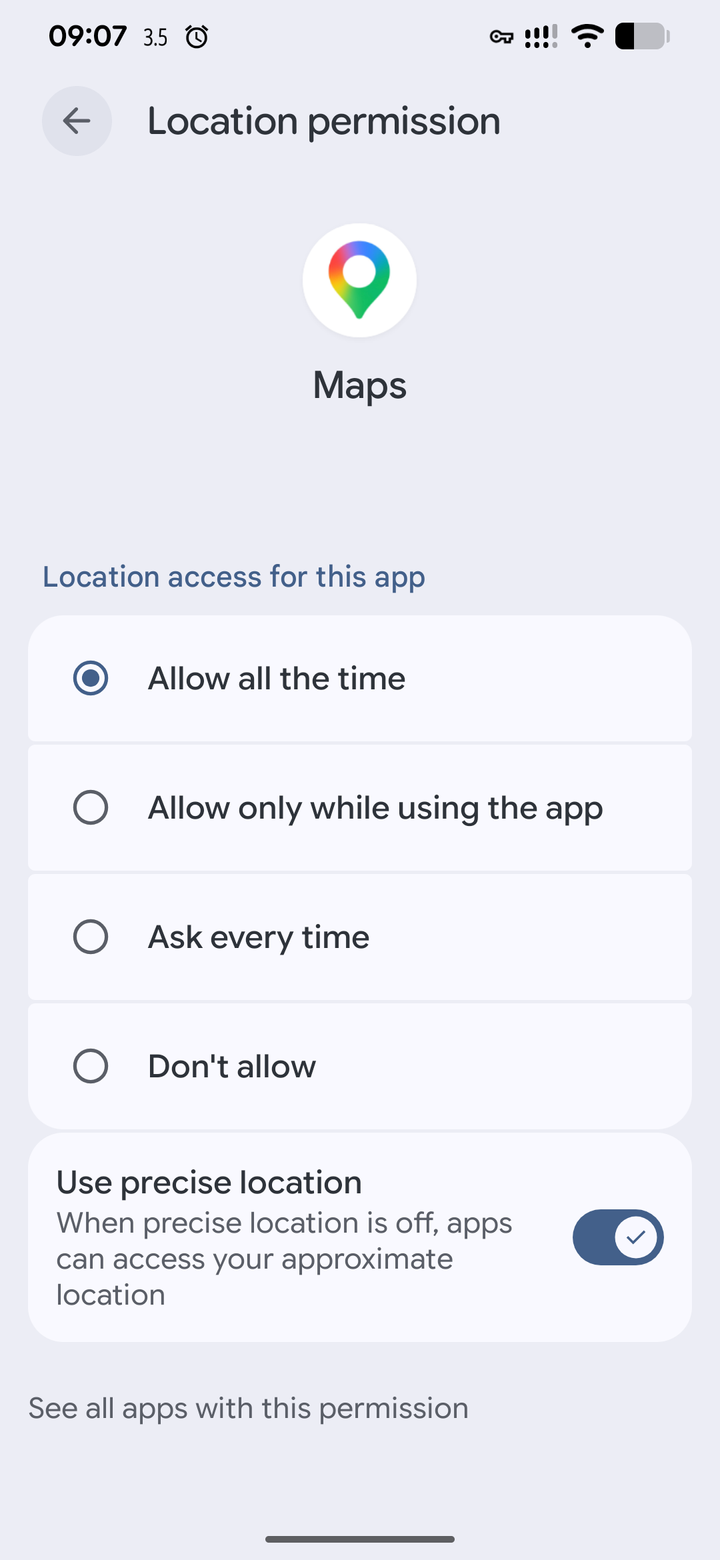Screen dimensions: 720x1560
Task: Choose Allow only while using the app
Action: click(360, 807)
